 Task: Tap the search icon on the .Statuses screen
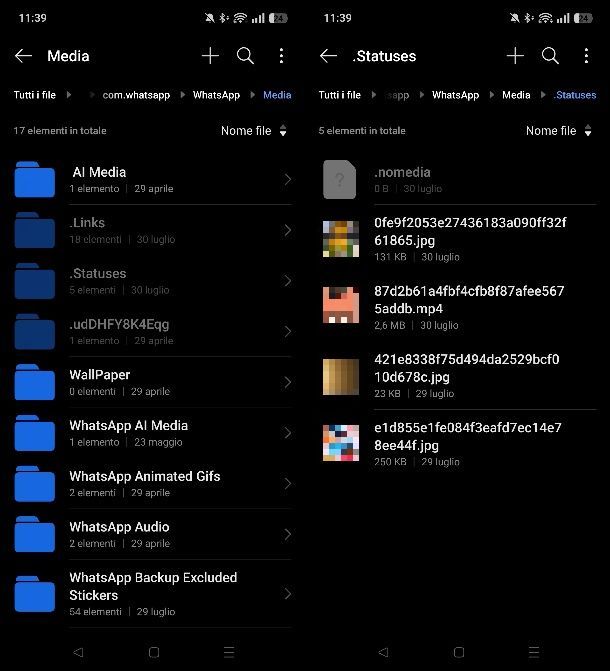[x=550, y=56]
